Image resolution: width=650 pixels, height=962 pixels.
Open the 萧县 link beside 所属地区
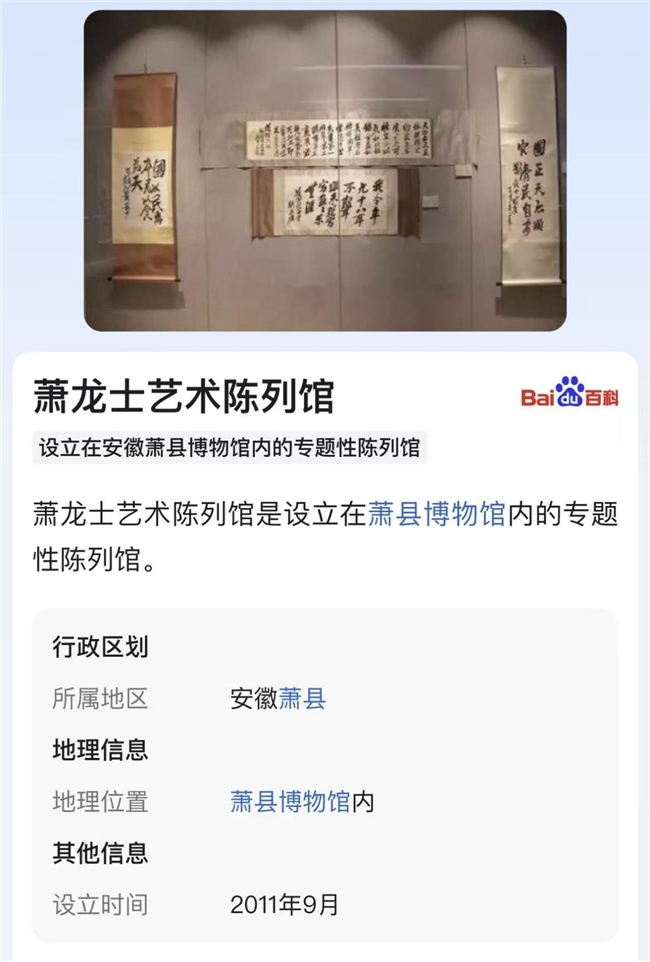tap(302, 698)
